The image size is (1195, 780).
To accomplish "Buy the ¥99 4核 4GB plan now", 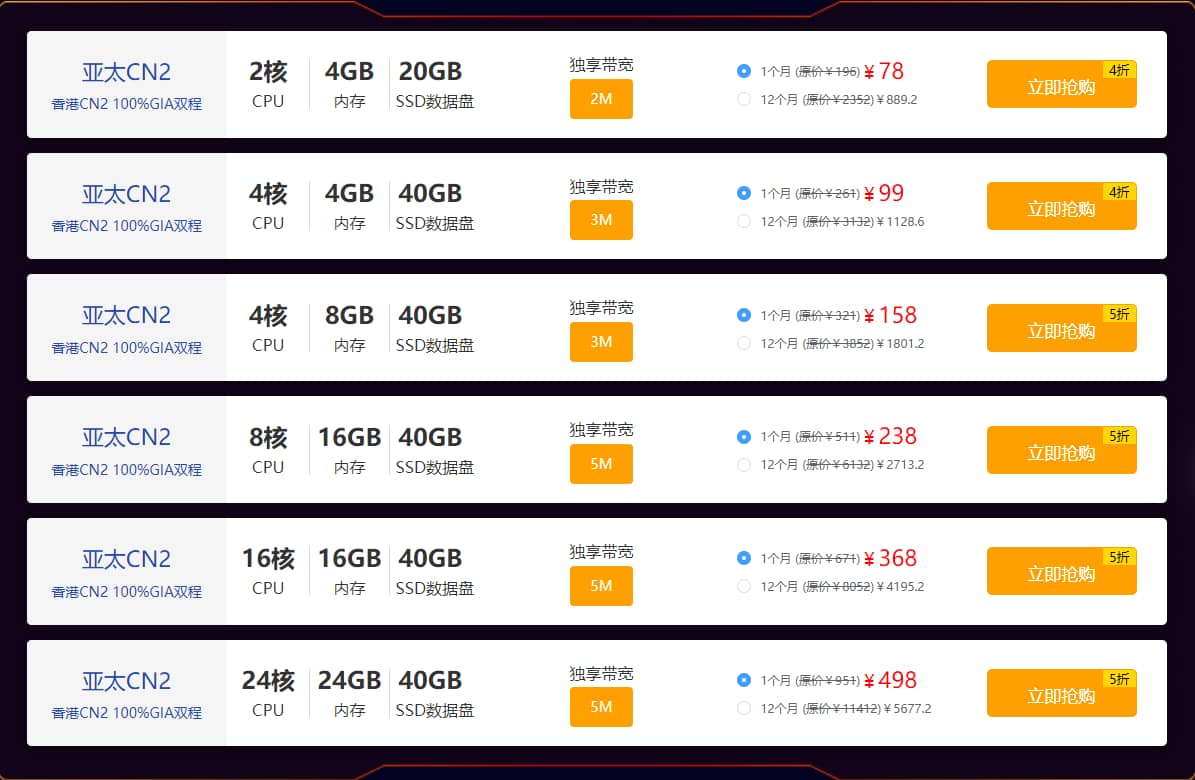I will pos(1061,208).
